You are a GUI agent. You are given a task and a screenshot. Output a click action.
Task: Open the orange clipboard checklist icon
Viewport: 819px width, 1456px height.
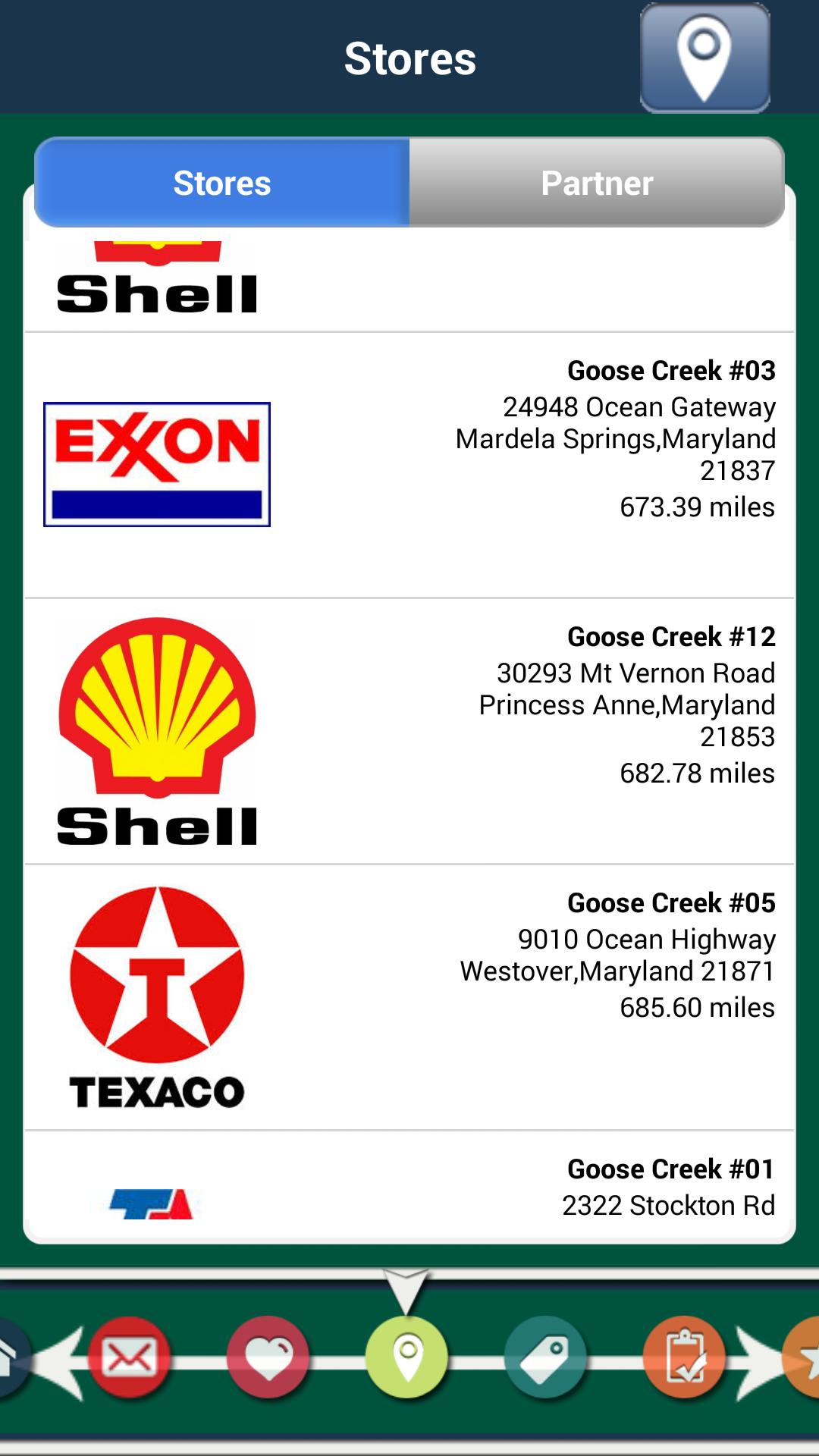(x=685, y=1357)
